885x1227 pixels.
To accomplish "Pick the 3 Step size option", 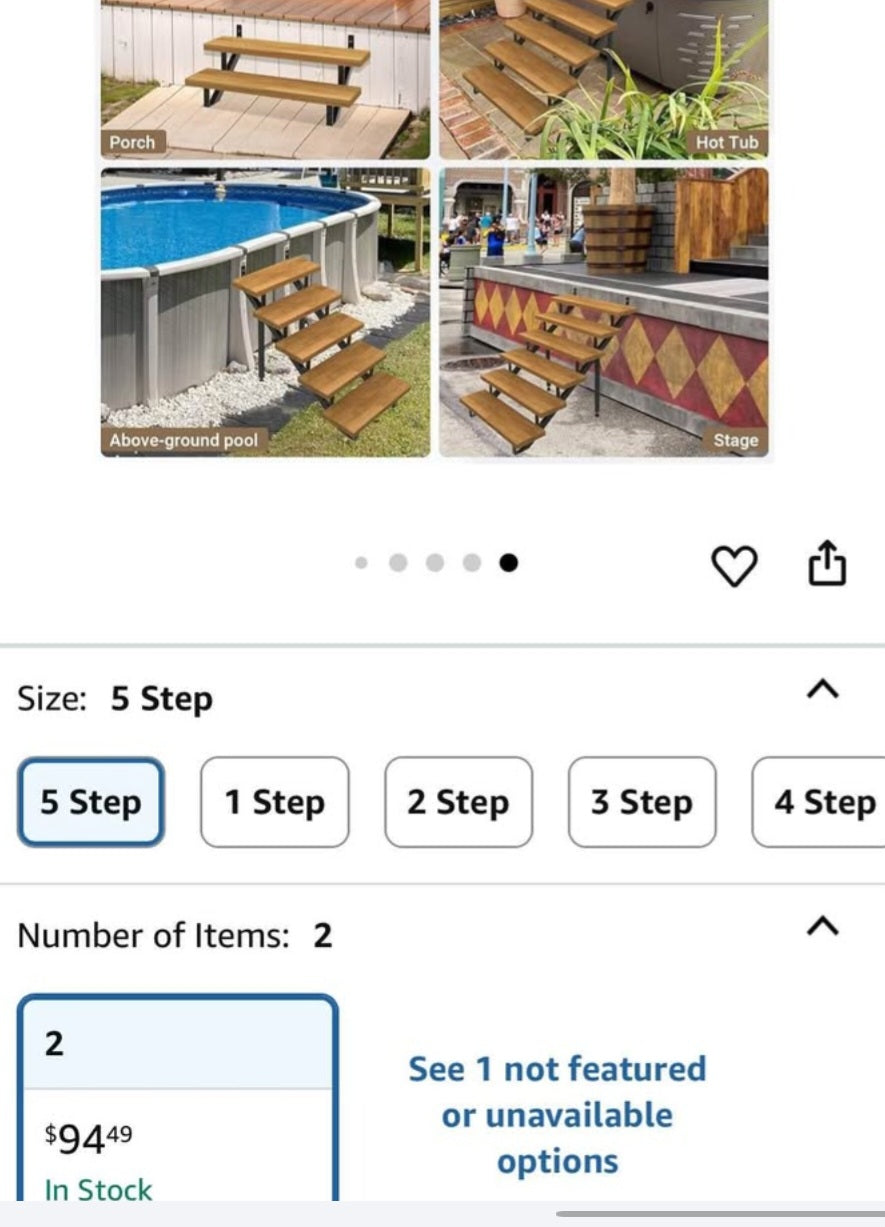I will coord(642,802).
